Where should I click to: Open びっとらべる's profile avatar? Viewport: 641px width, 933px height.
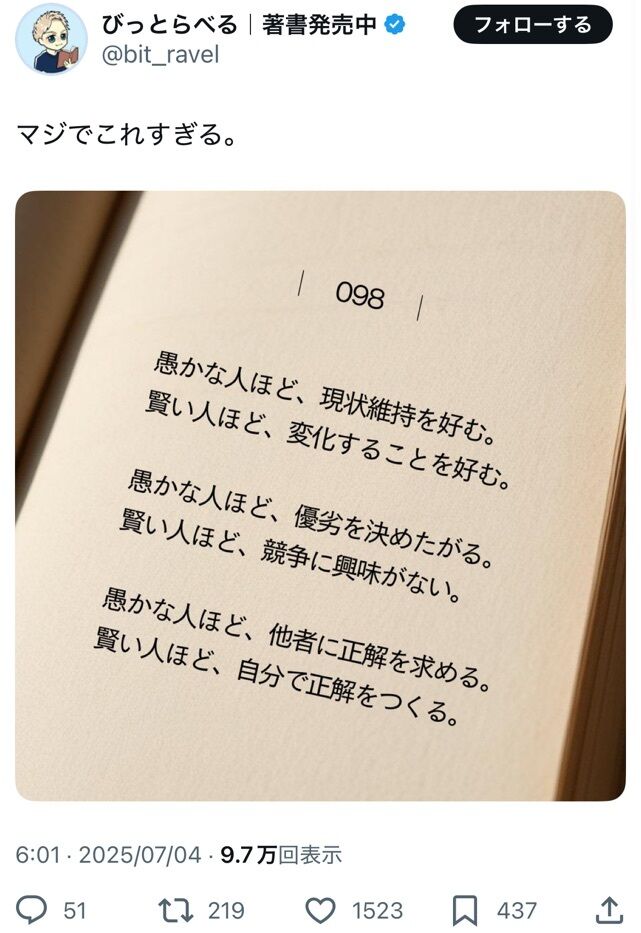[52, 39]
